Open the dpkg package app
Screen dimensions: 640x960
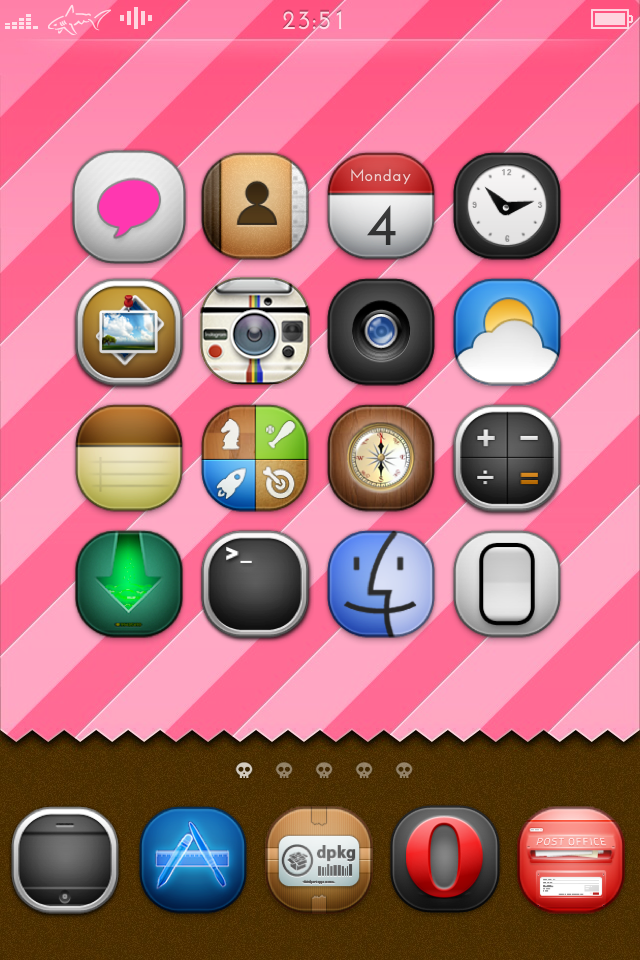point(319,860)
